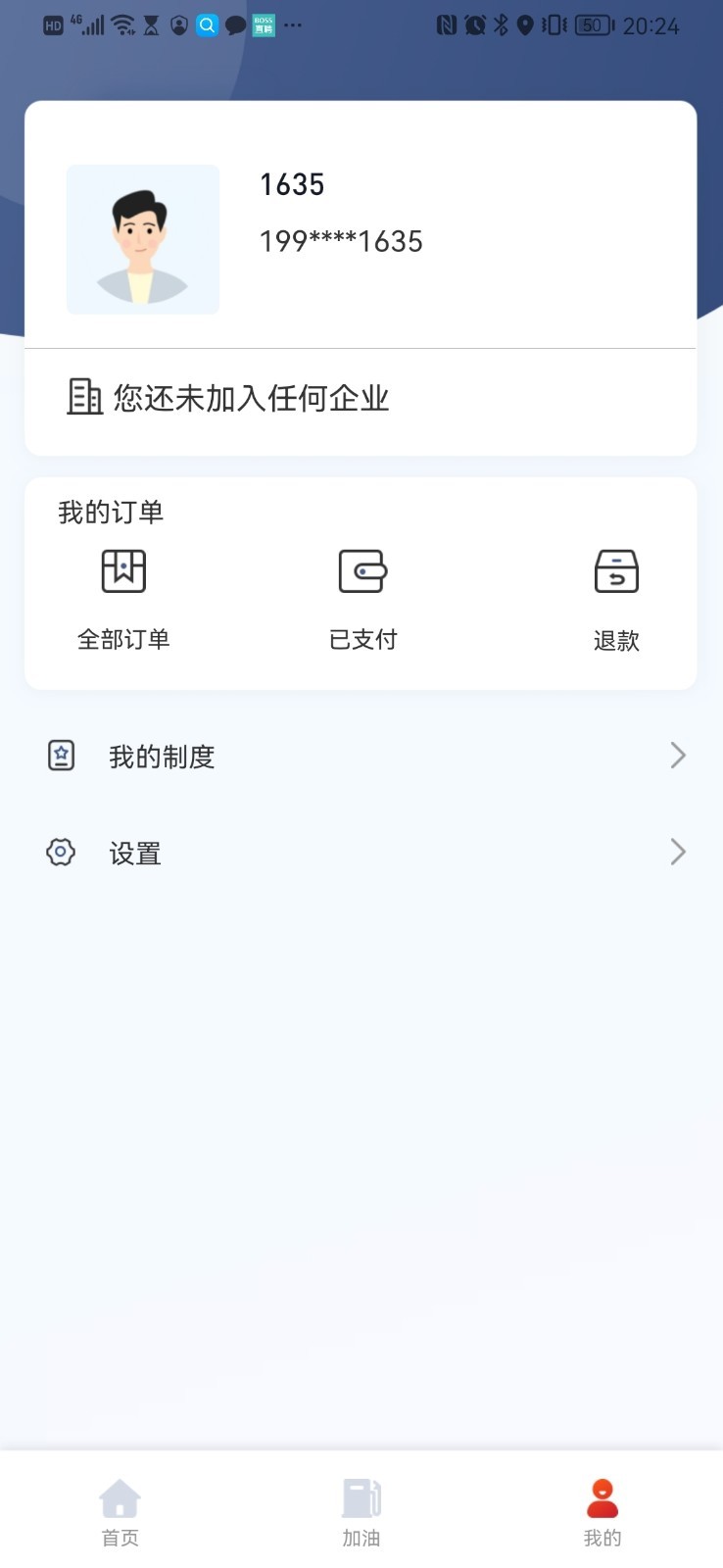723x1568 pixels.
Task: Tap the username 1635
Action: [292, 184]
